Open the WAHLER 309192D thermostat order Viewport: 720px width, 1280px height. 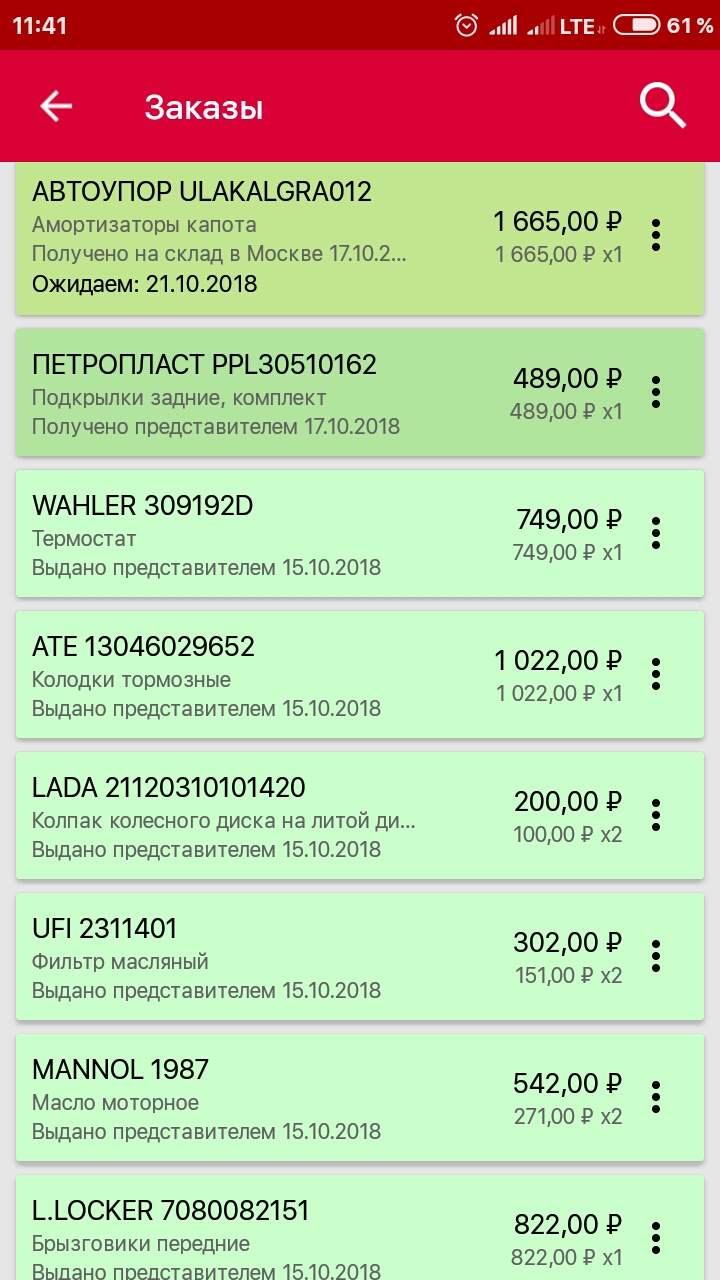click(x=360, y=533)
